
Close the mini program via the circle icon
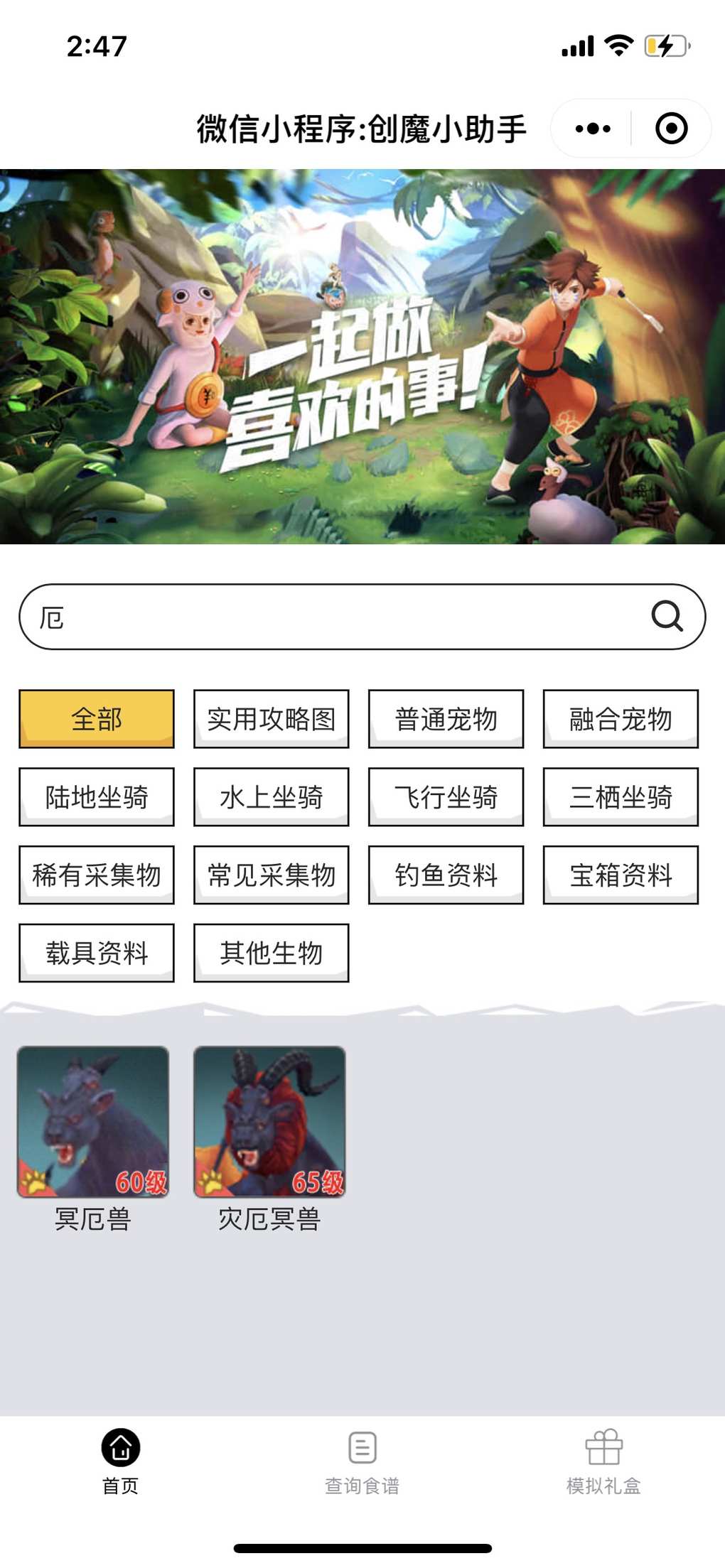pyautogui.click(x=671, y=129)
